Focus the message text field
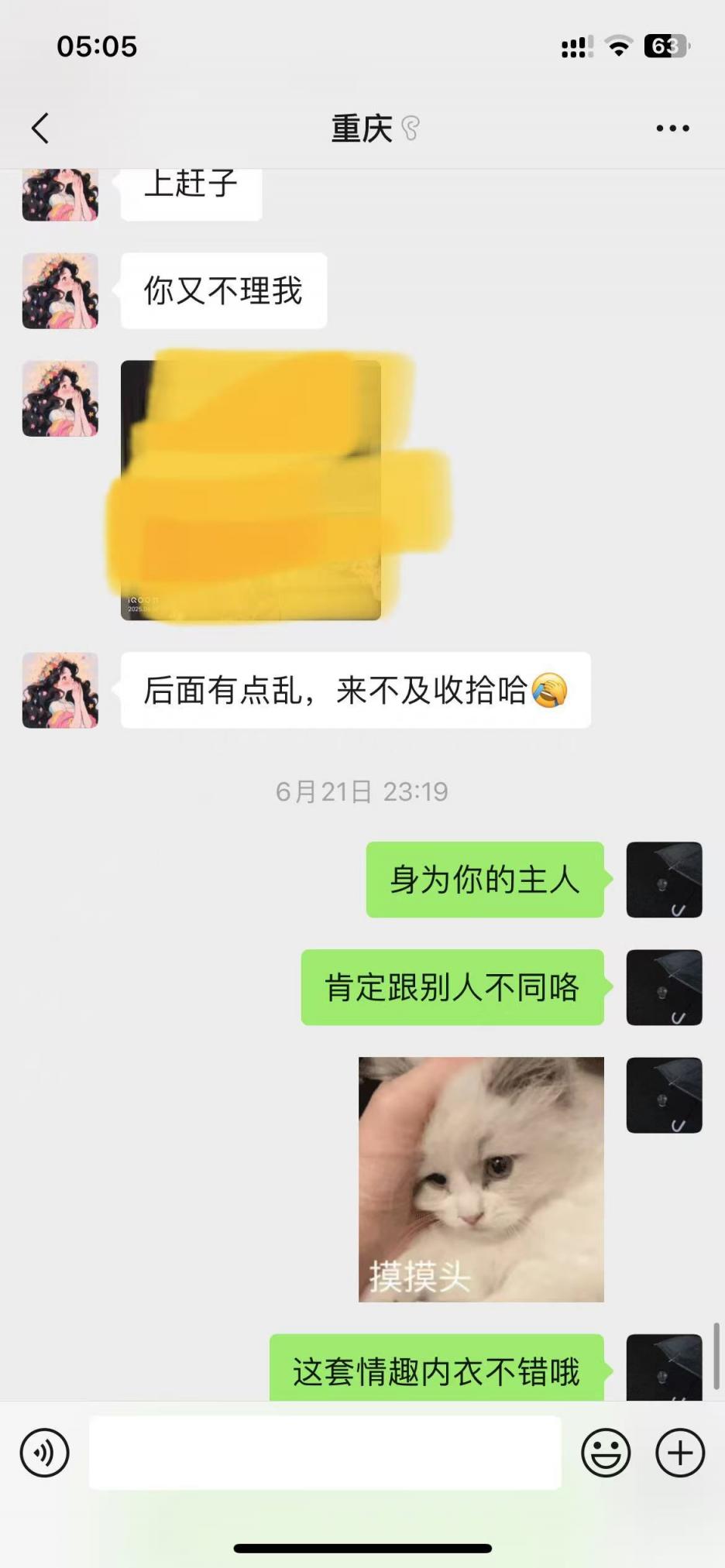This screenshot has width=725, height=1568. [x=325, y=1453]
